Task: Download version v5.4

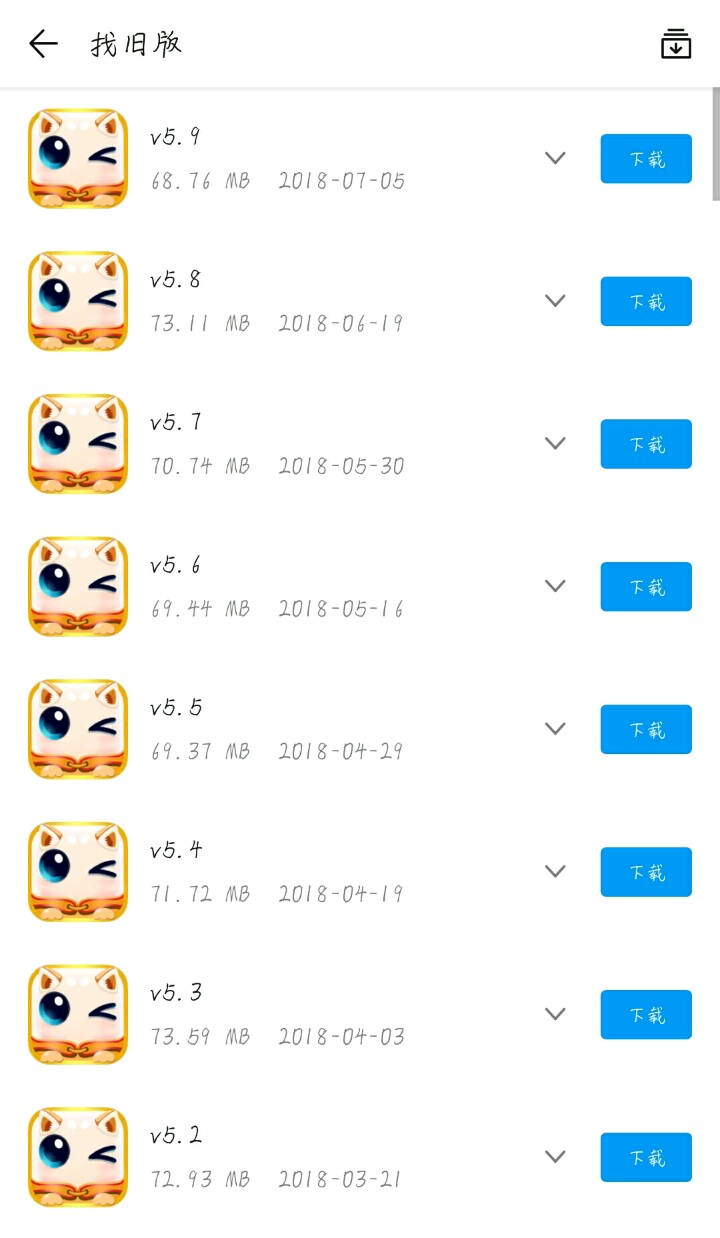Action: 646,872
